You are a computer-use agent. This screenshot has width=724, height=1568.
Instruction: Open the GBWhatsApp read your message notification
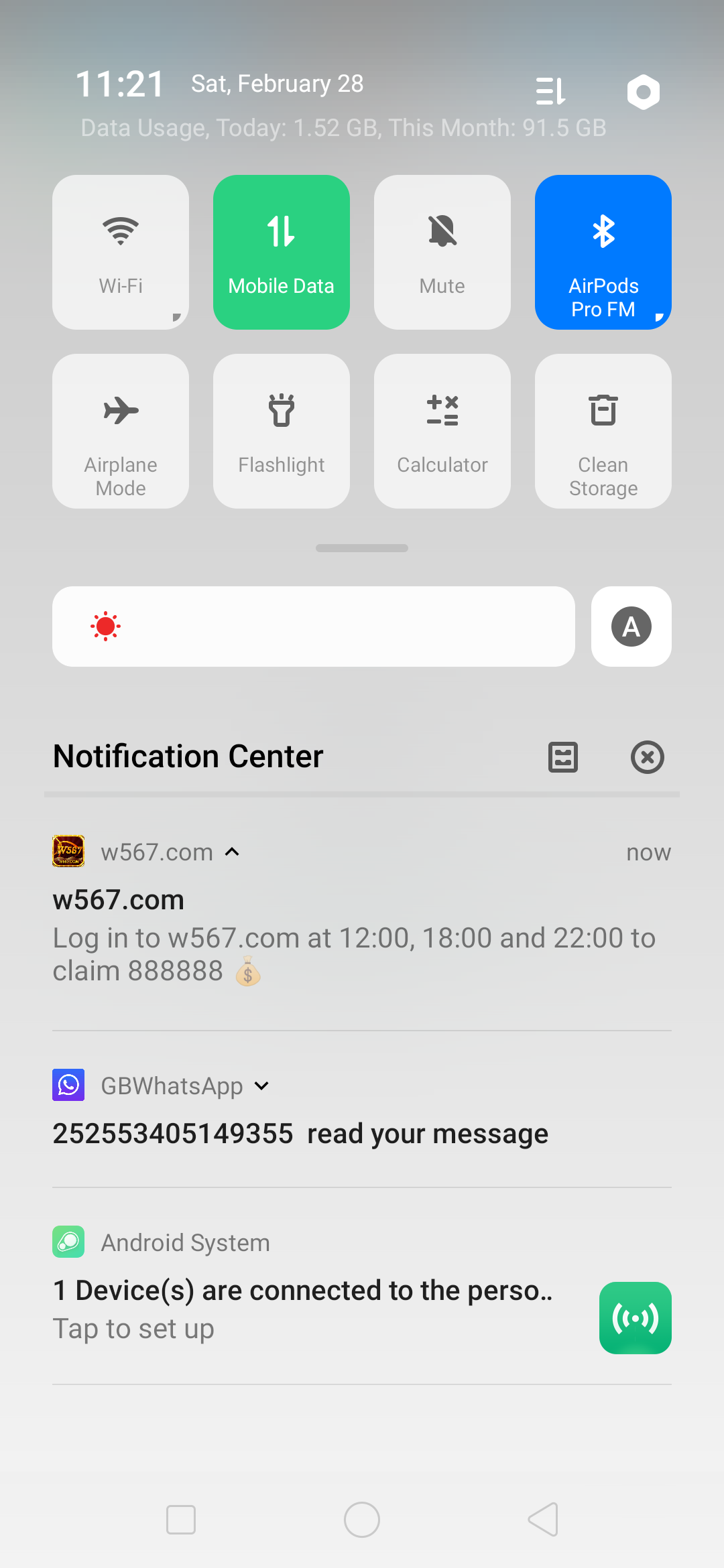(300, 1134)
